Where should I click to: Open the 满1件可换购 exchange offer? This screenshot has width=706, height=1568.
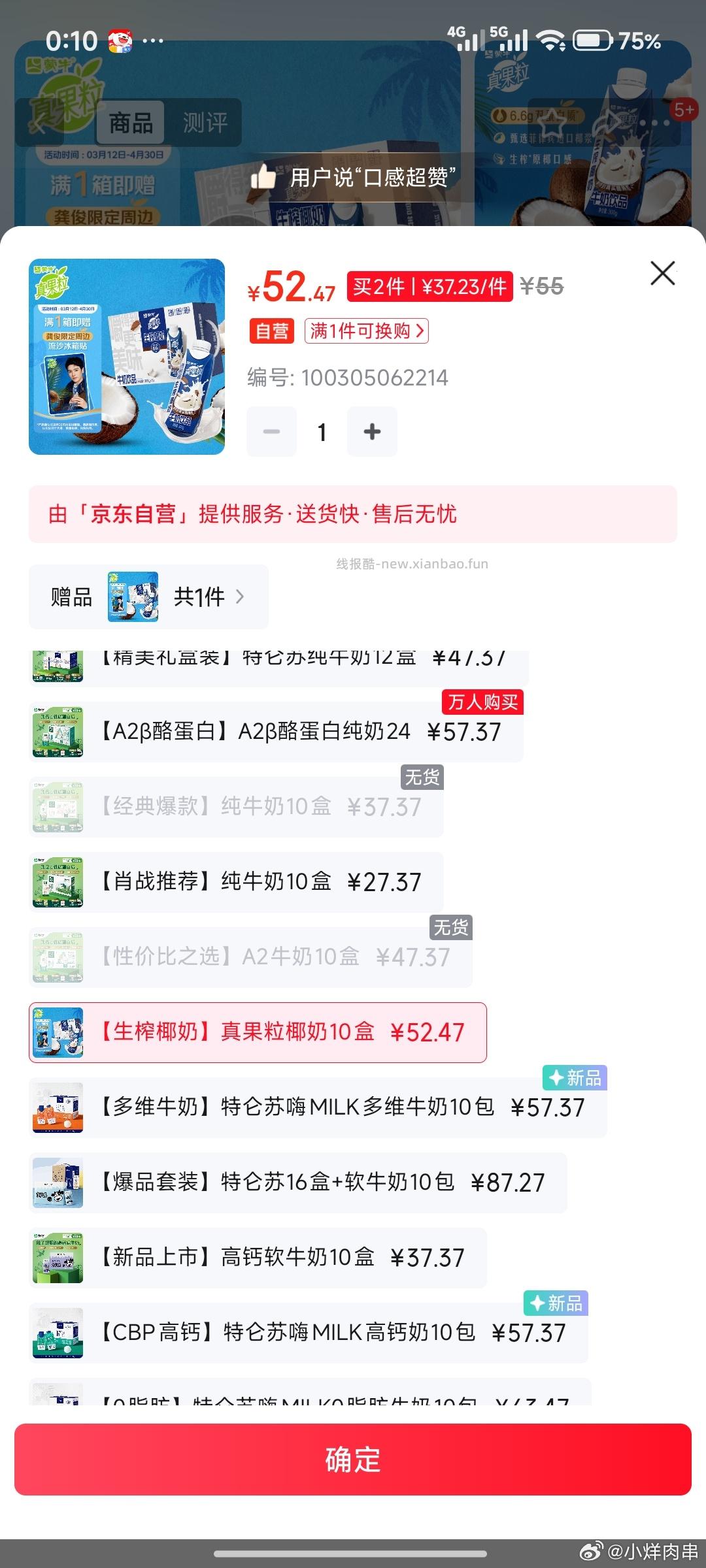pos(366,332)
